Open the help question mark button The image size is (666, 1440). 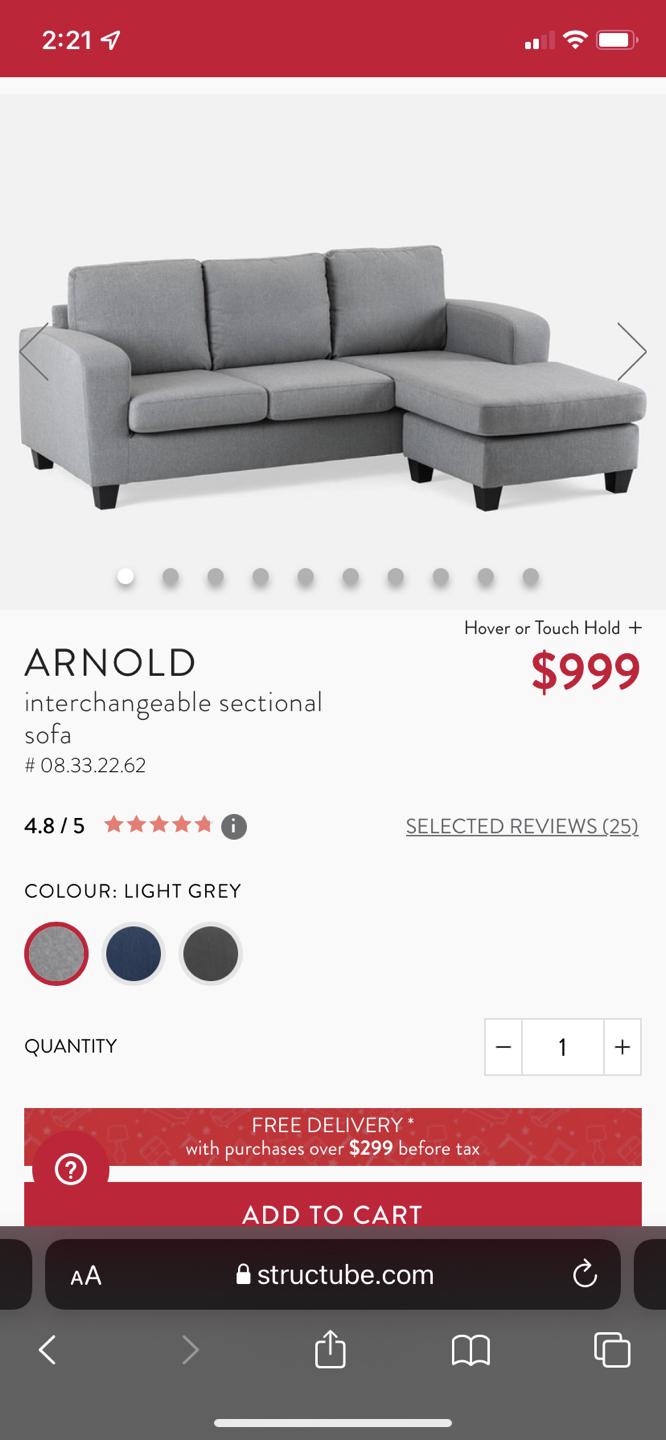pyautogui.click(x=71, y=1169)
